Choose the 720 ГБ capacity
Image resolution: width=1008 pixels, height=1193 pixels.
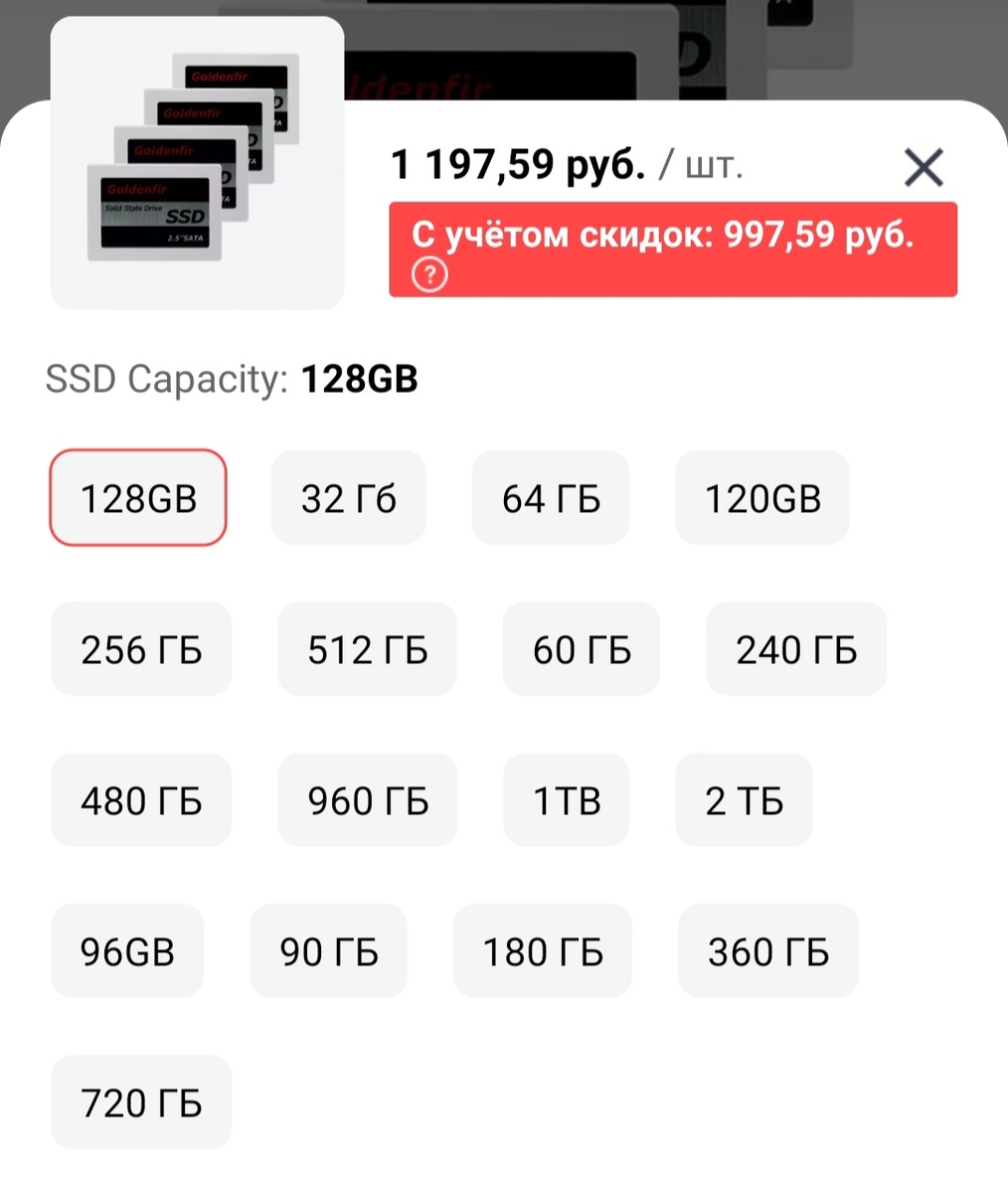tap(141, 1103)
